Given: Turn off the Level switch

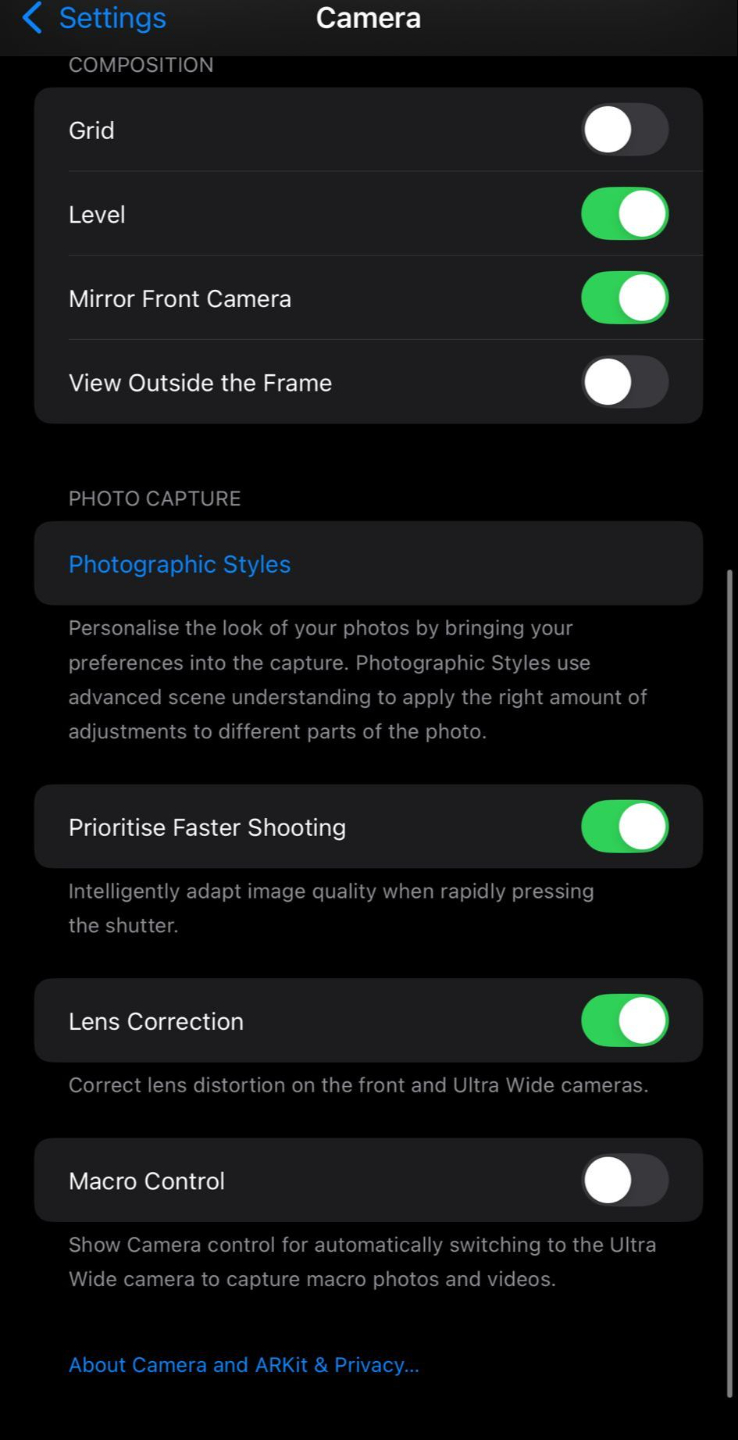Looking at the screenshot, I should pyautogui.click(x=624, y=214).
